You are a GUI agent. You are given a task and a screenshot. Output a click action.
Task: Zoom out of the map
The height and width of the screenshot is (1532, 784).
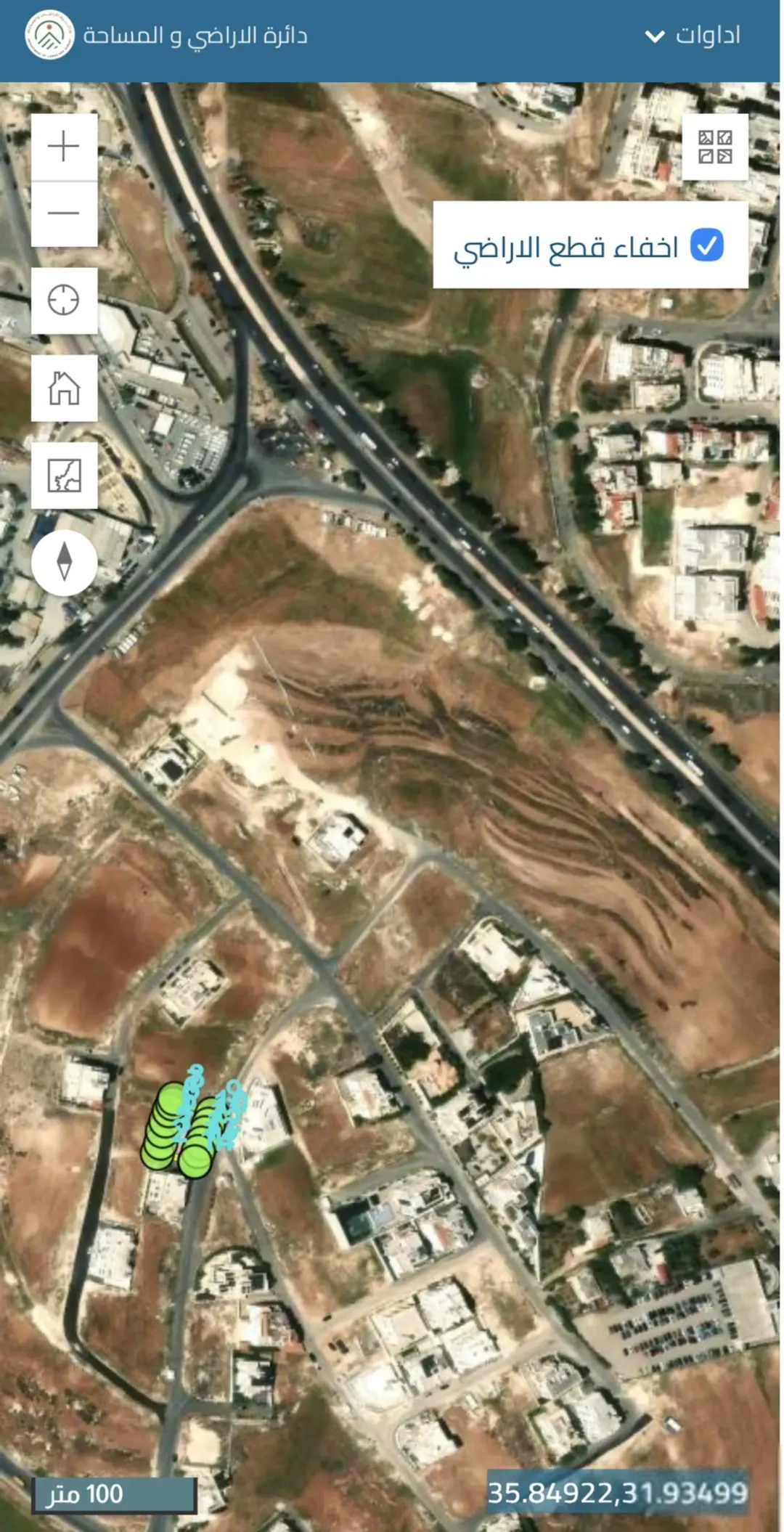click(x=64, y=213)
